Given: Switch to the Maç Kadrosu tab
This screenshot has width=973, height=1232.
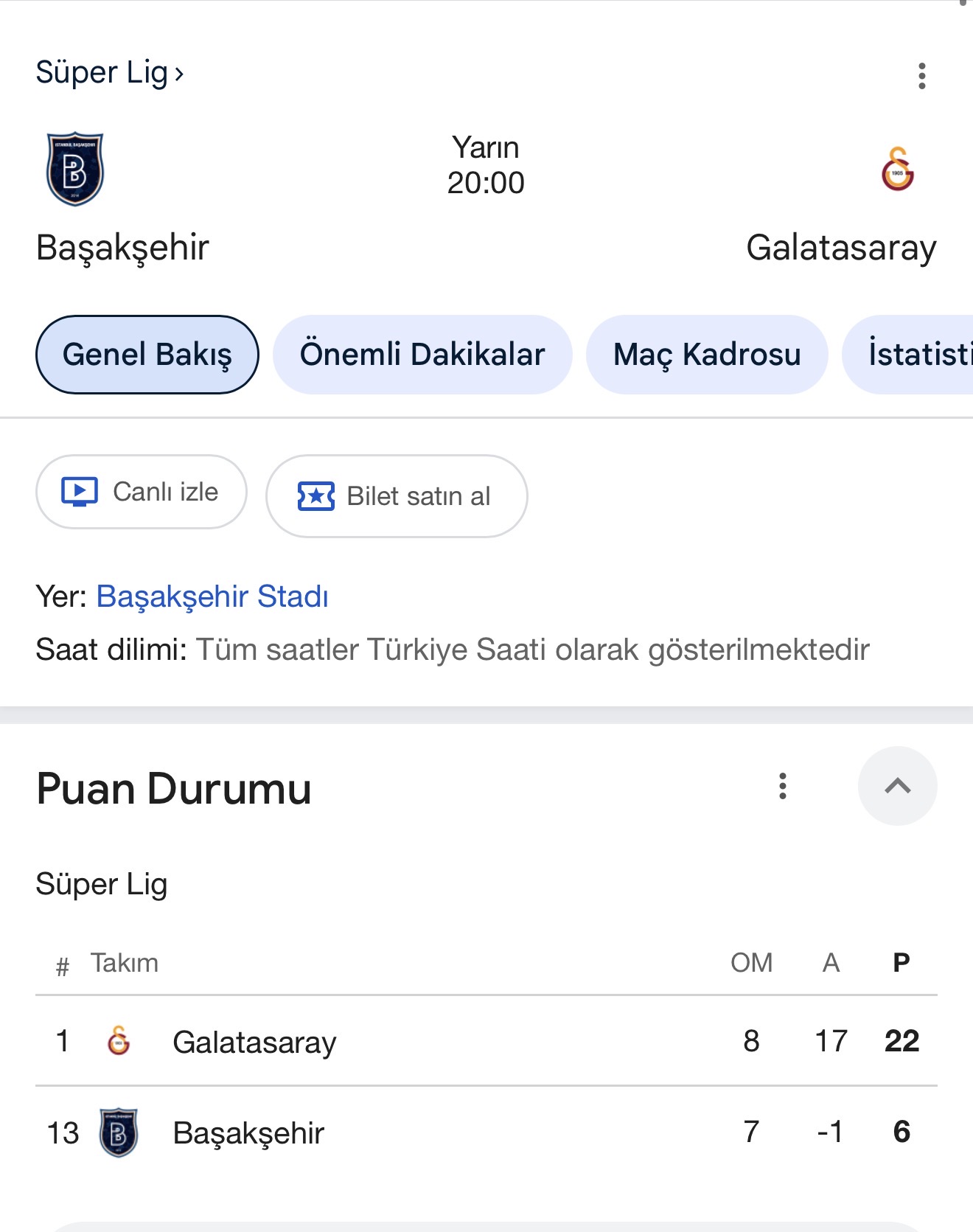Looking at the screenshot, I should 707,355.
